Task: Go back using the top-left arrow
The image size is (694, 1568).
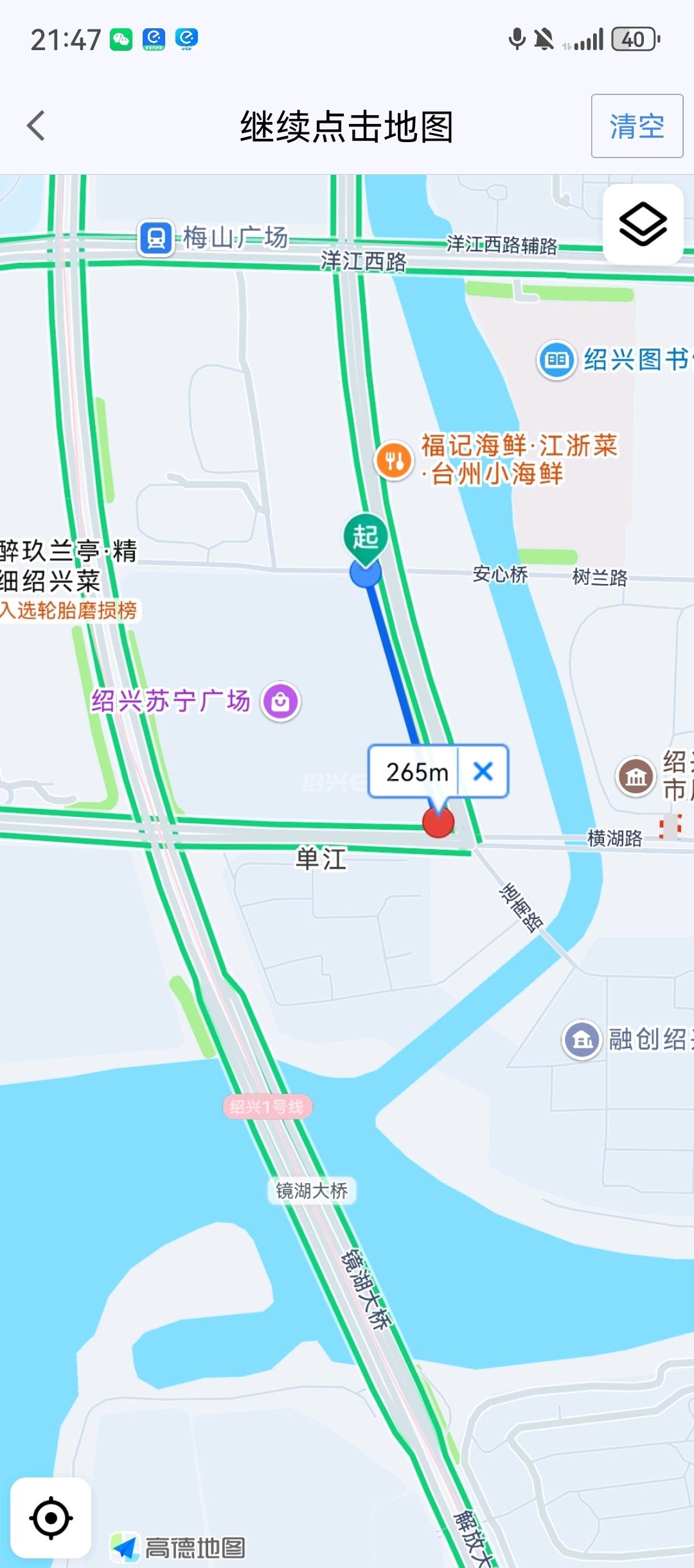Action: (x=37, y=125)
